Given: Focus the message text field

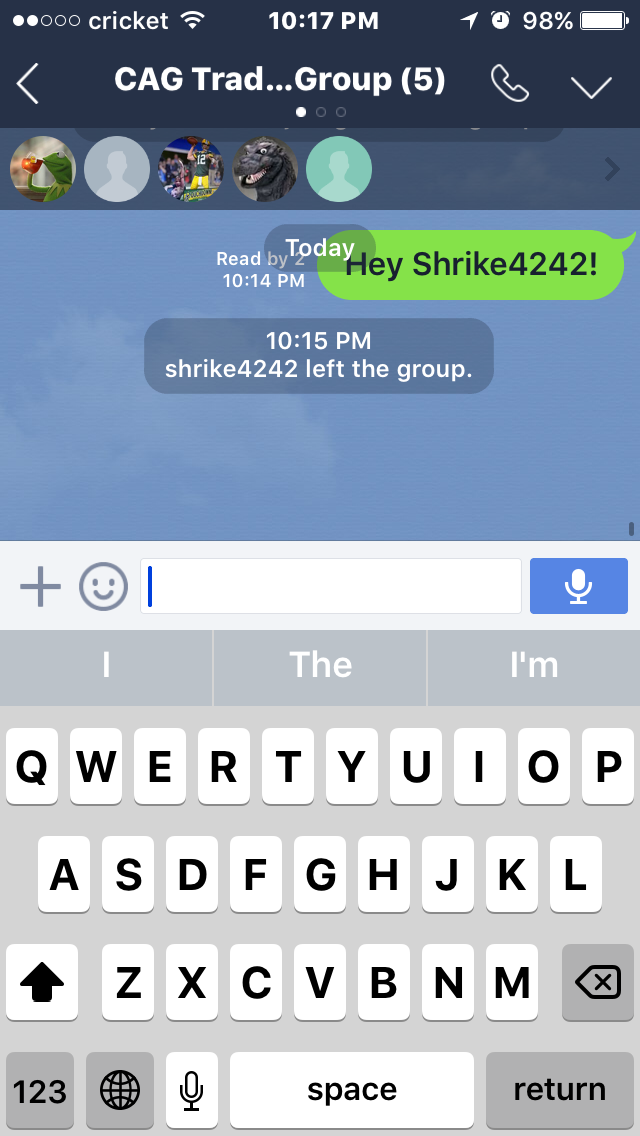Looking at the screenshot, I should pos(330,586).
